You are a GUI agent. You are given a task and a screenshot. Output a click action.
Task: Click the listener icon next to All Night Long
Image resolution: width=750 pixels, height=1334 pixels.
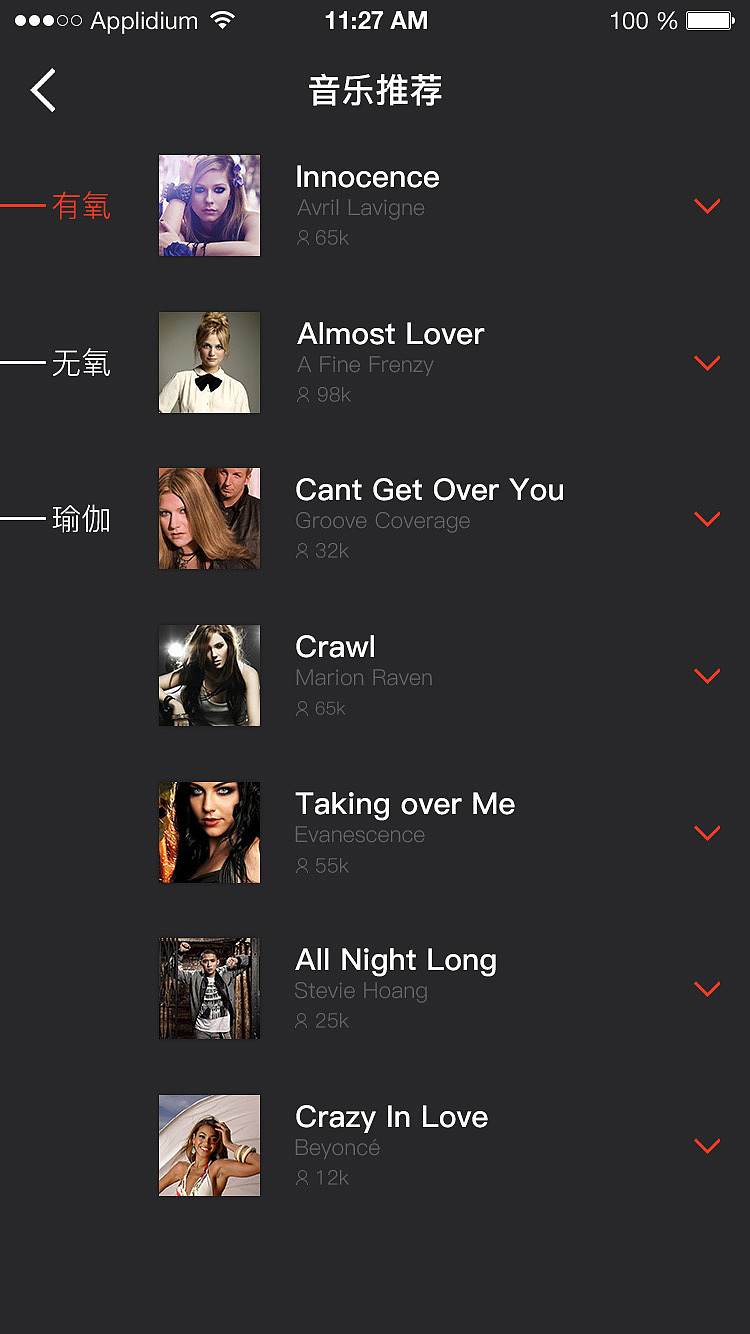click(303, 1021)
